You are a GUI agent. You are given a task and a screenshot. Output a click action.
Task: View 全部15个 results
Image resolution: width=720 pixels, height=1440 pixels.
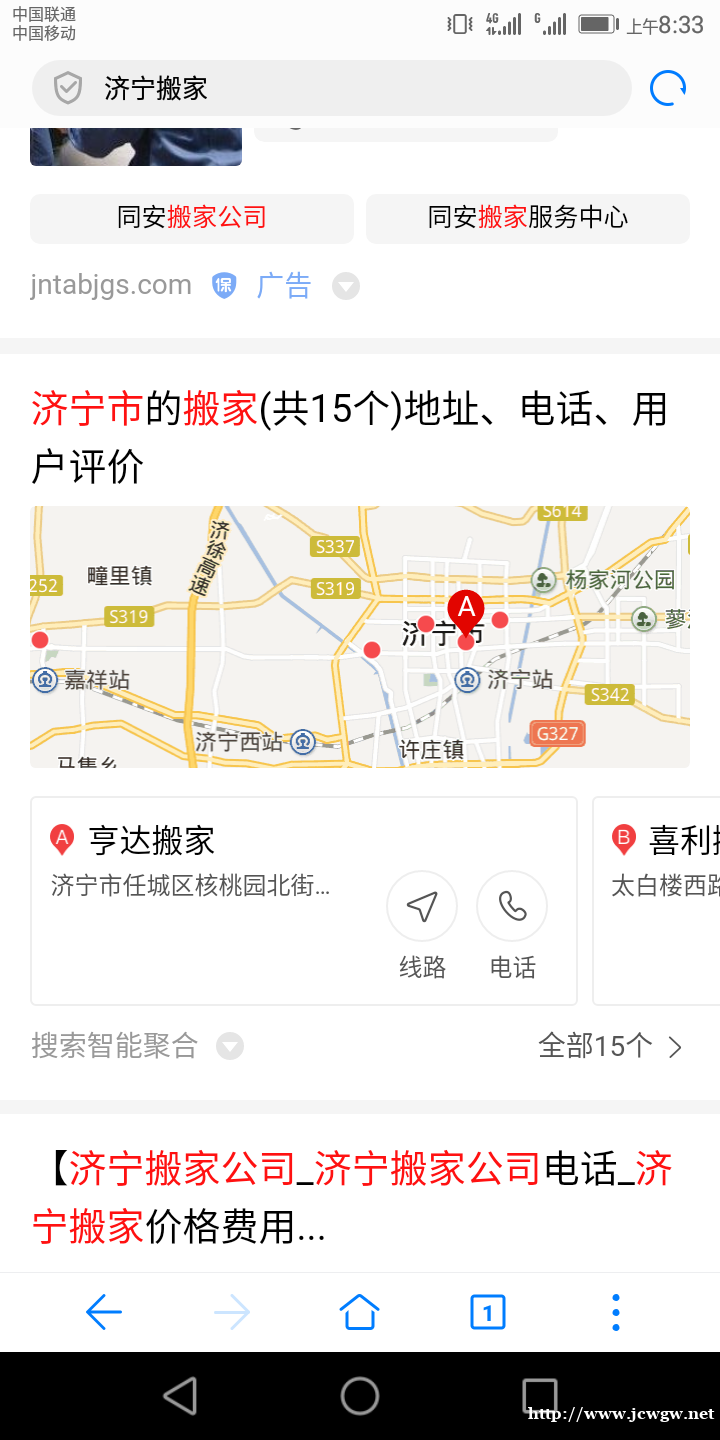click(610, 1047)
